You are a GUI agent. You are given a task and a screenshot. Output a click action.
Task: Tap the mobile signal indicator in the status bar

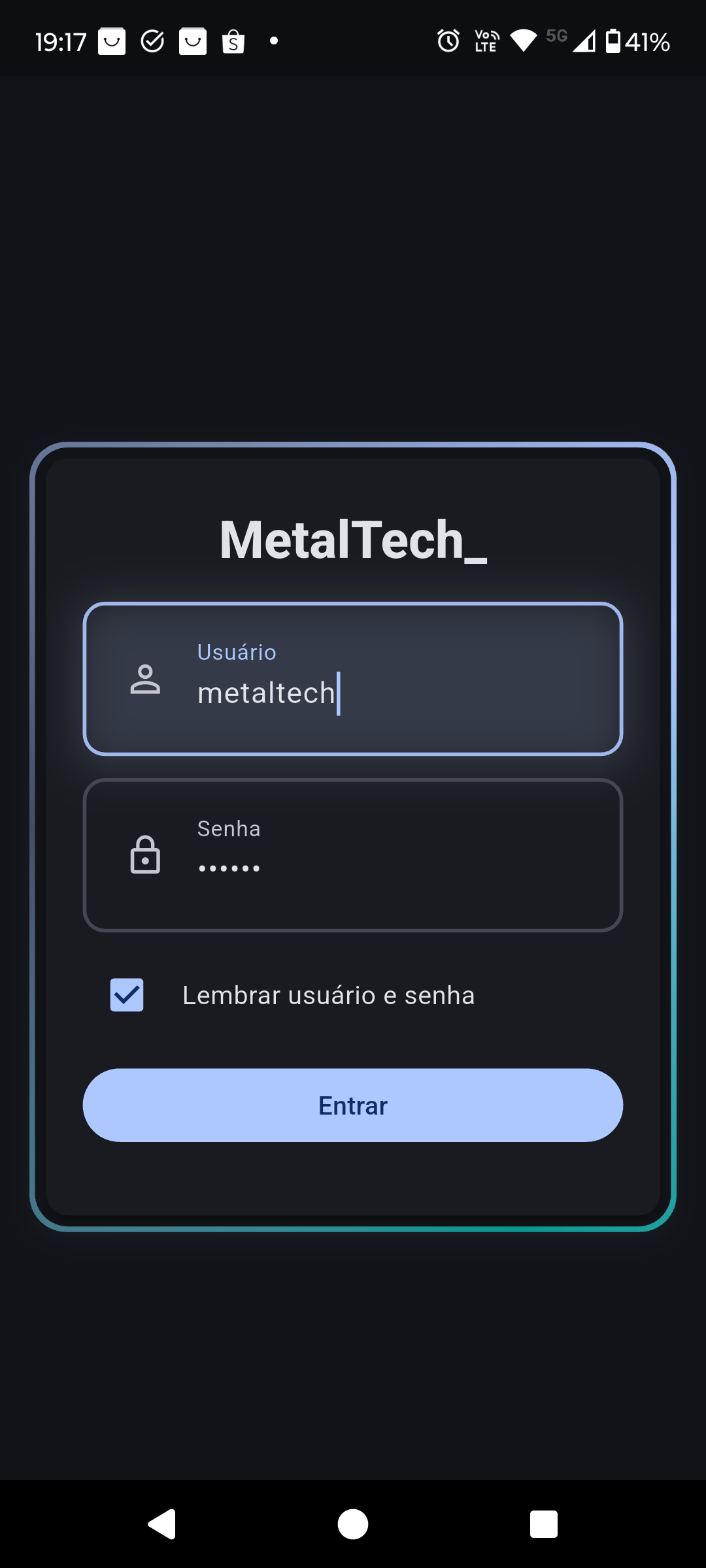click(582, 42)
